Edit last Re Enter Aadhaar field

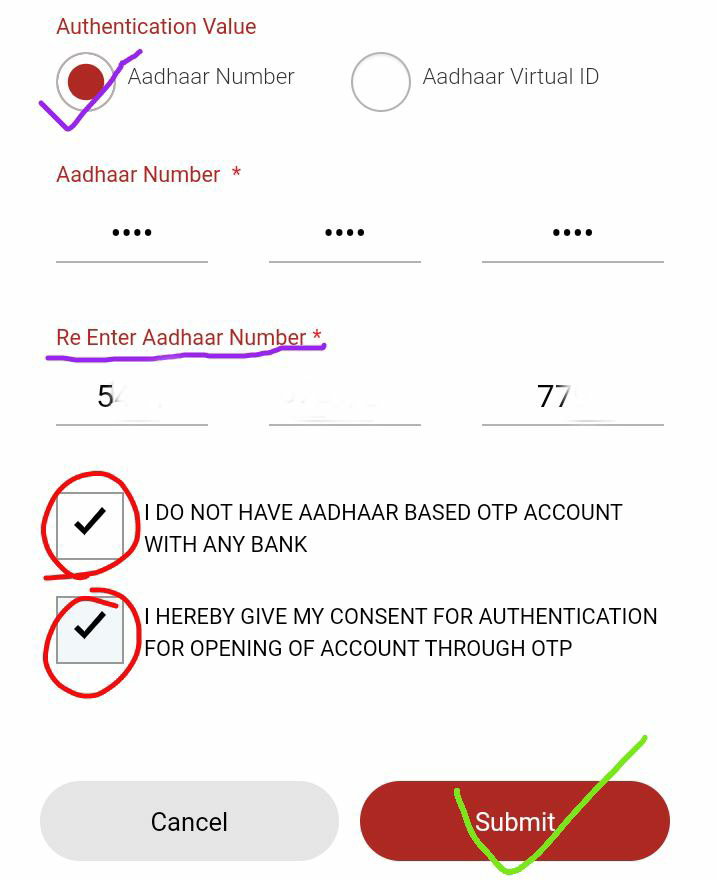(x=572, y=398)
